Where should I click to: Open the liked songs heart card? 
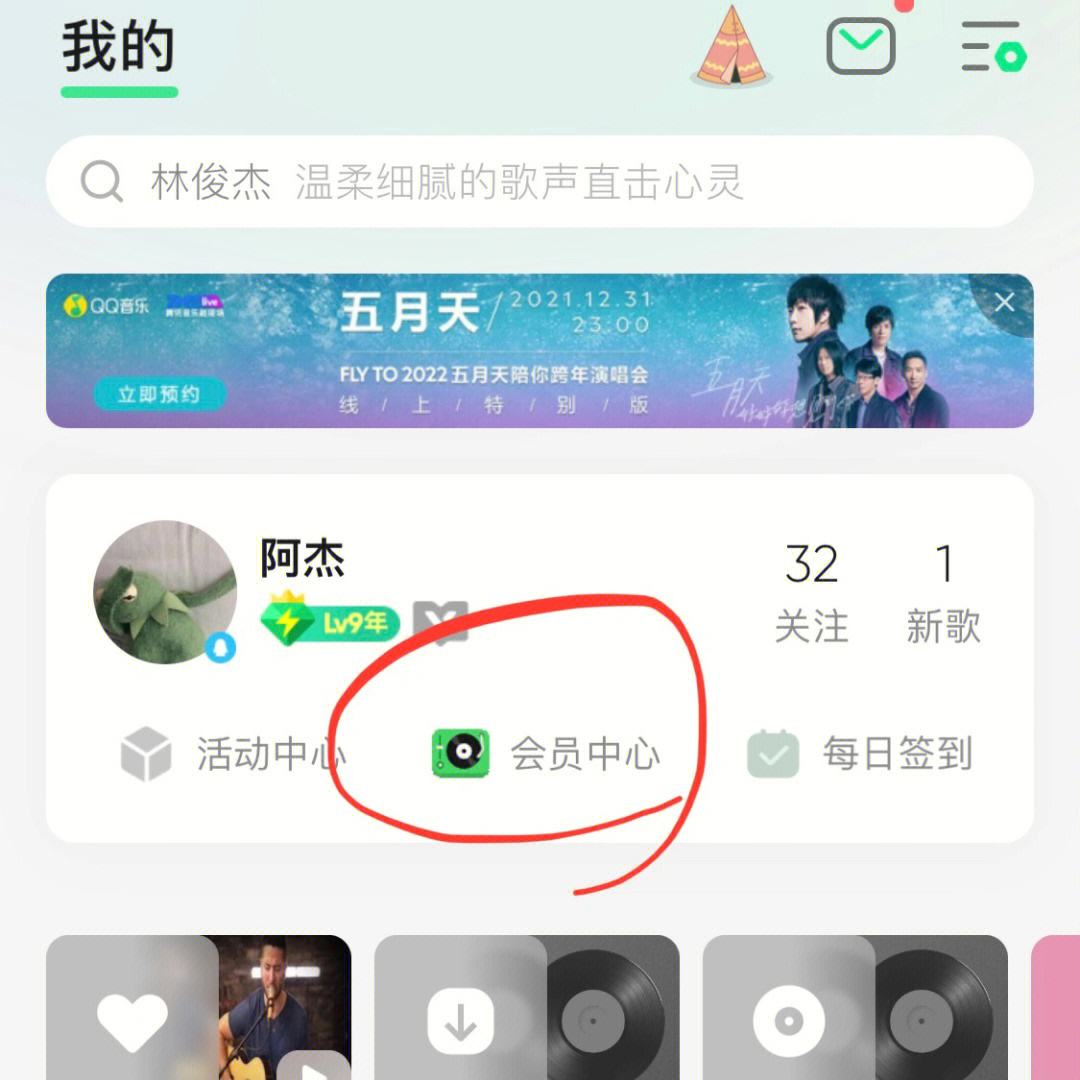(x=198, y=1010)
